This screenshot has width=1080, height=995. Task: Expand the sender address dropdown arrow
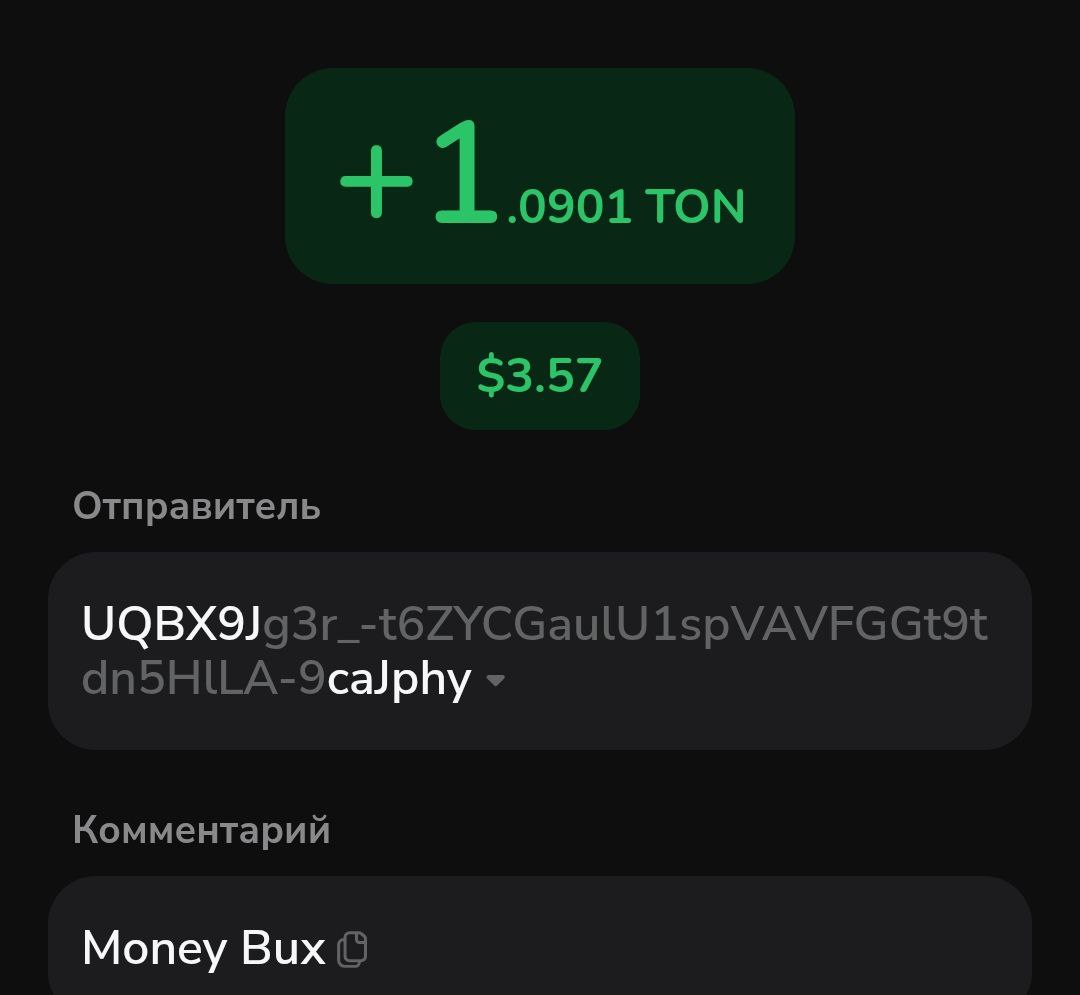click(x=495, y=681)
